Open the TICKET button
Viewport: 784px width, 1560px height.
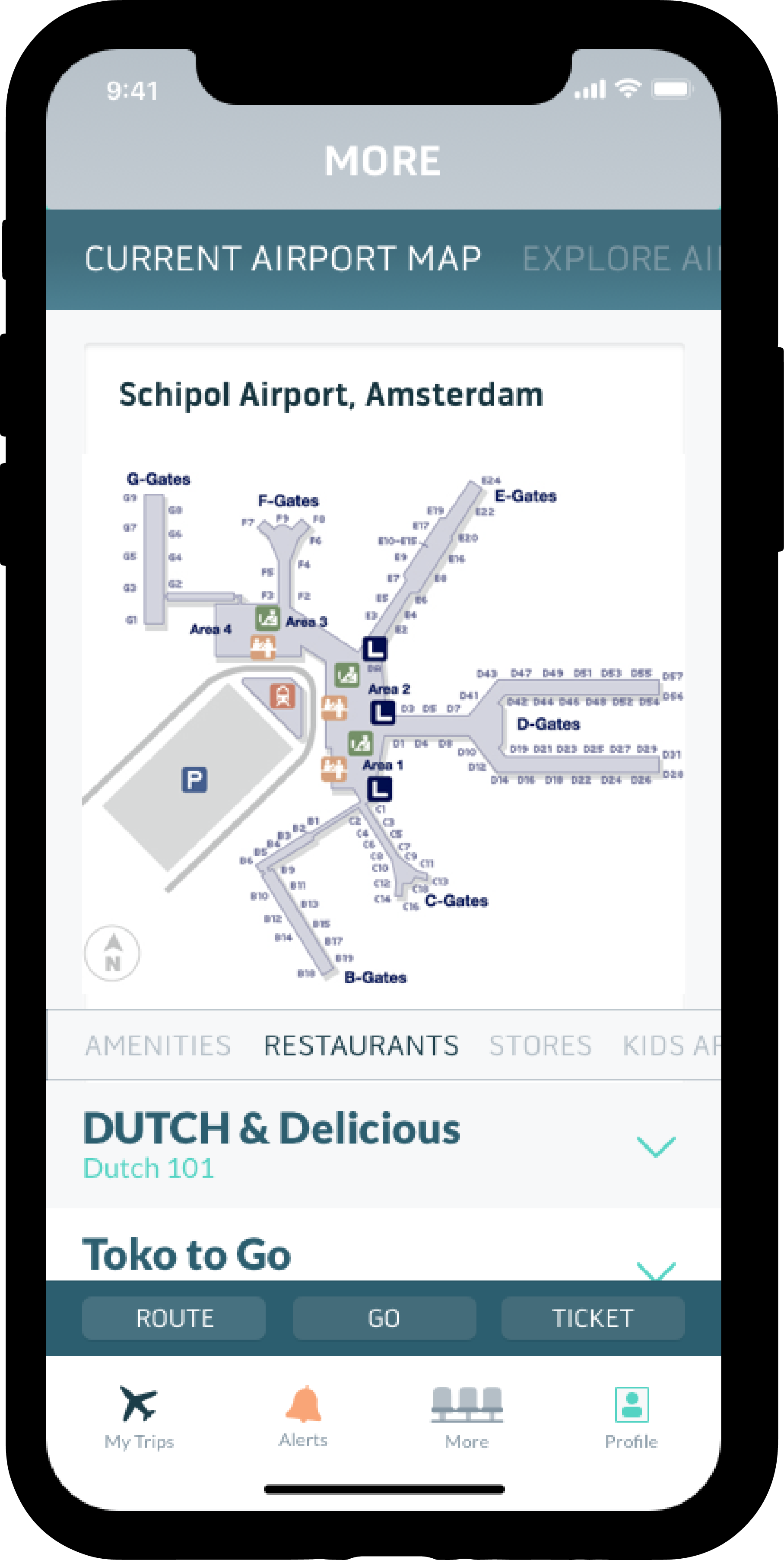(593, 1319)
